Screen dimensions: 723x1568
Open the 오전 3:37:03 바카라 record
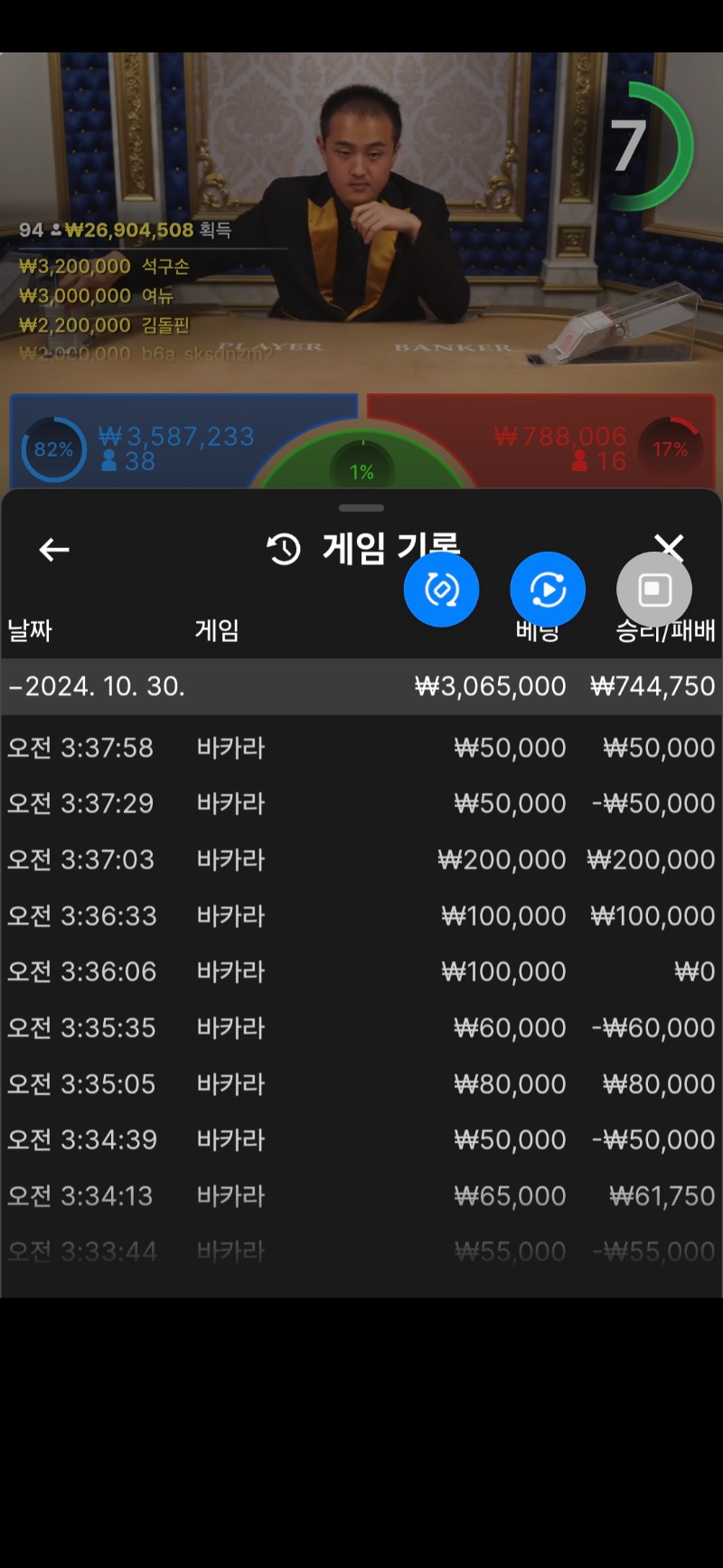click(x=361, y=860)
